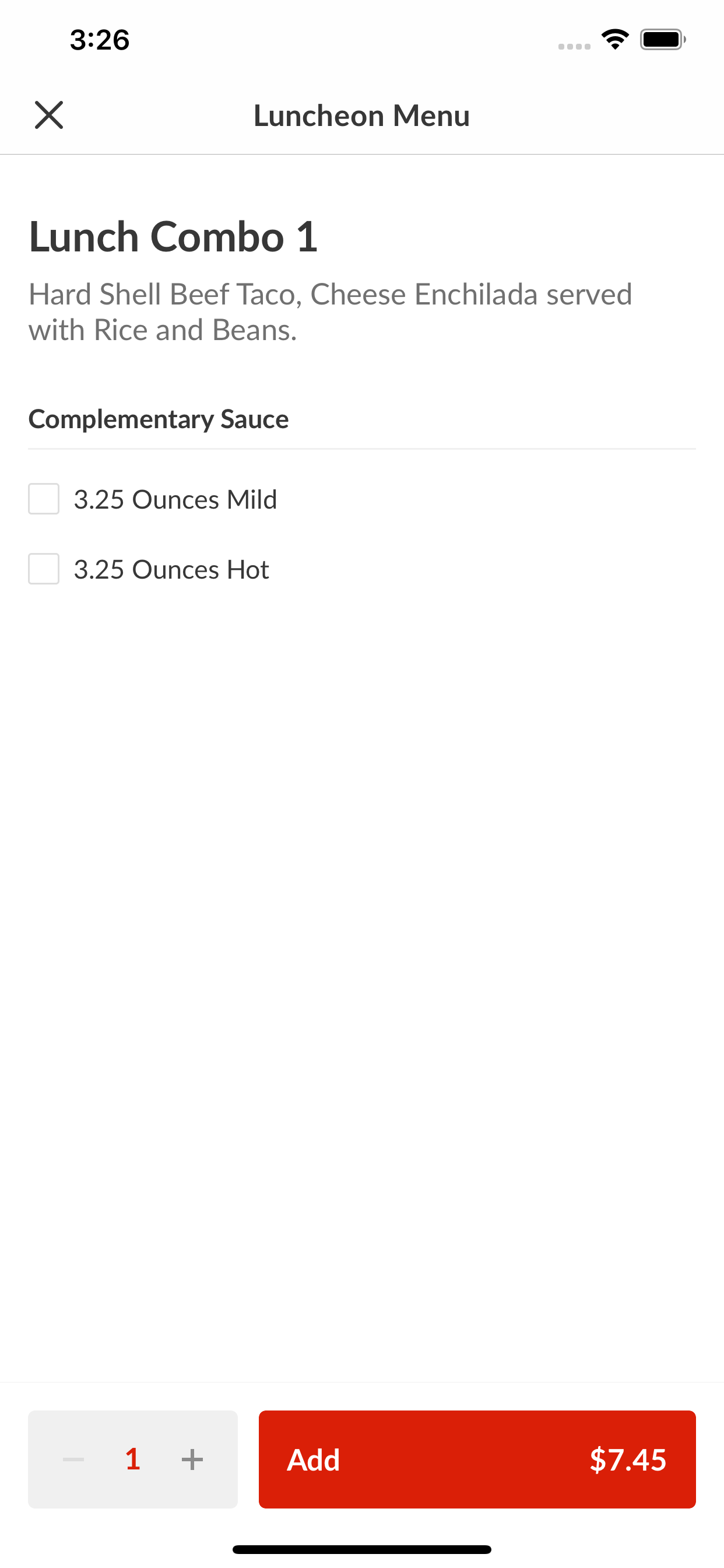Decrease quantity with the minus button
724x1568 pixels.
click(73, 1459)
